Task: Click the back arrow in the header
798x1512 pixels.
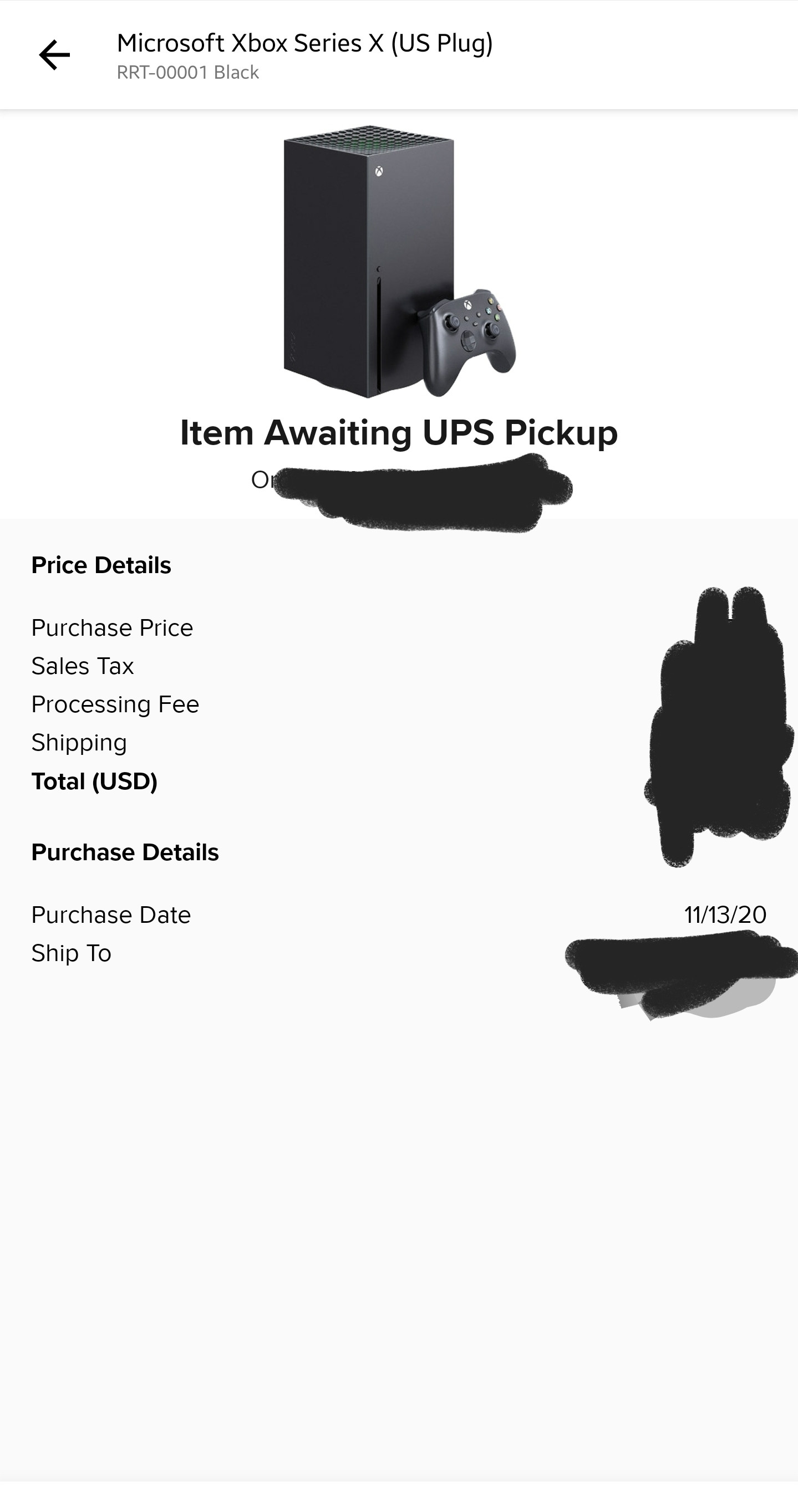Action: coord(54,54)
